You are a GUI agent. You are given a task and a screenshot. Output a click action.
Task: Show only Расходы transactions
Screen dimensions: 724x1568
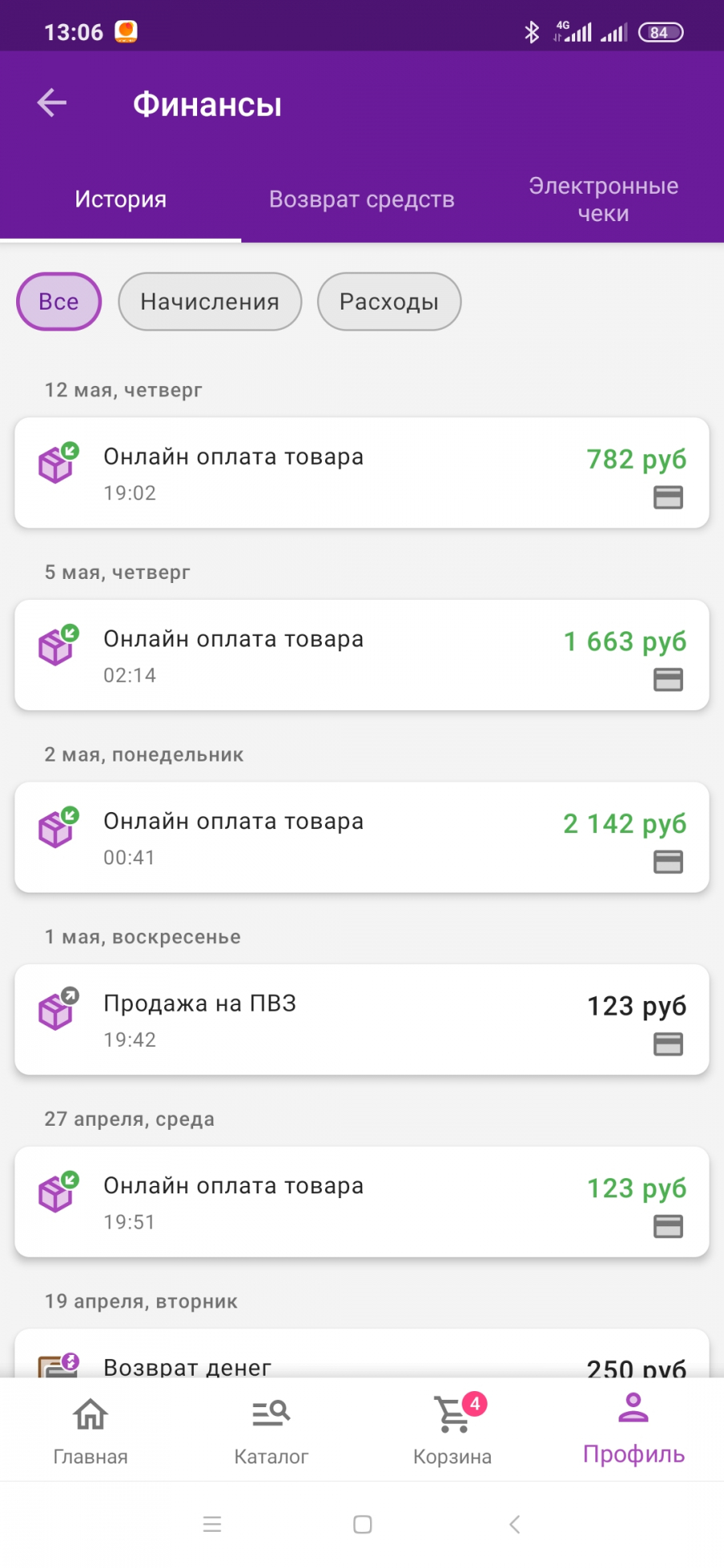[389, 302]
